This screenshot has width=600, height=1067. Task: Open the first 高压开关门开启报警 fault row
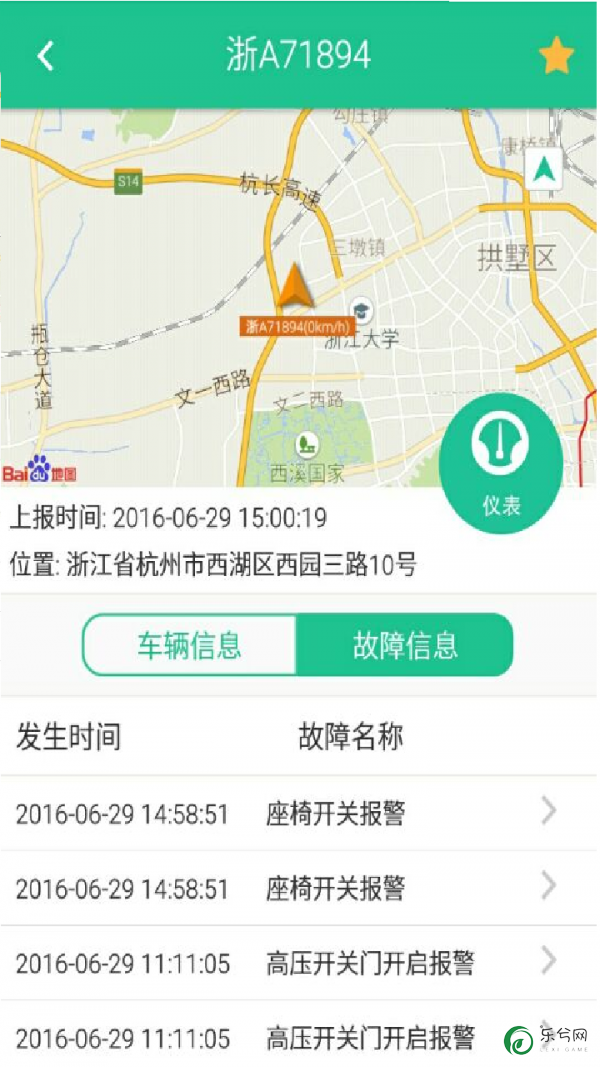tap(299, 963)
